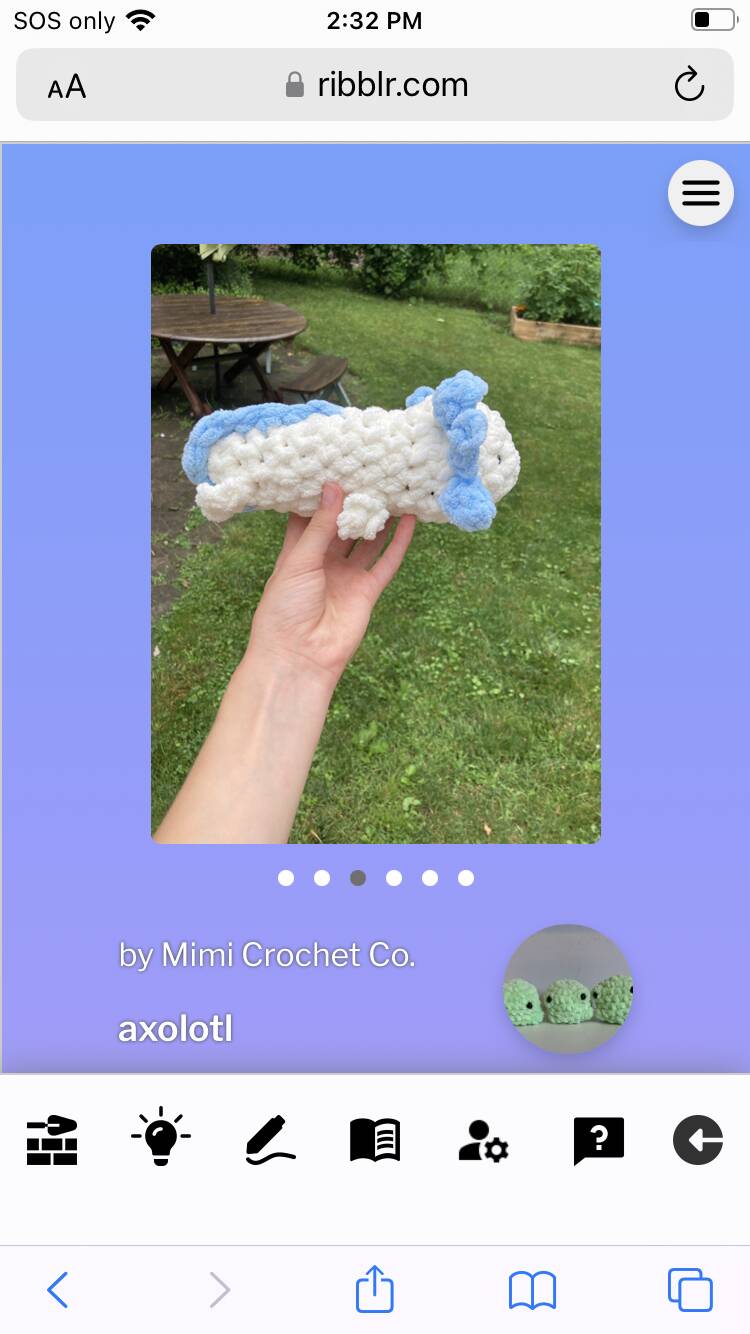Tap the circled left arrow icon

click(698, 1139)
